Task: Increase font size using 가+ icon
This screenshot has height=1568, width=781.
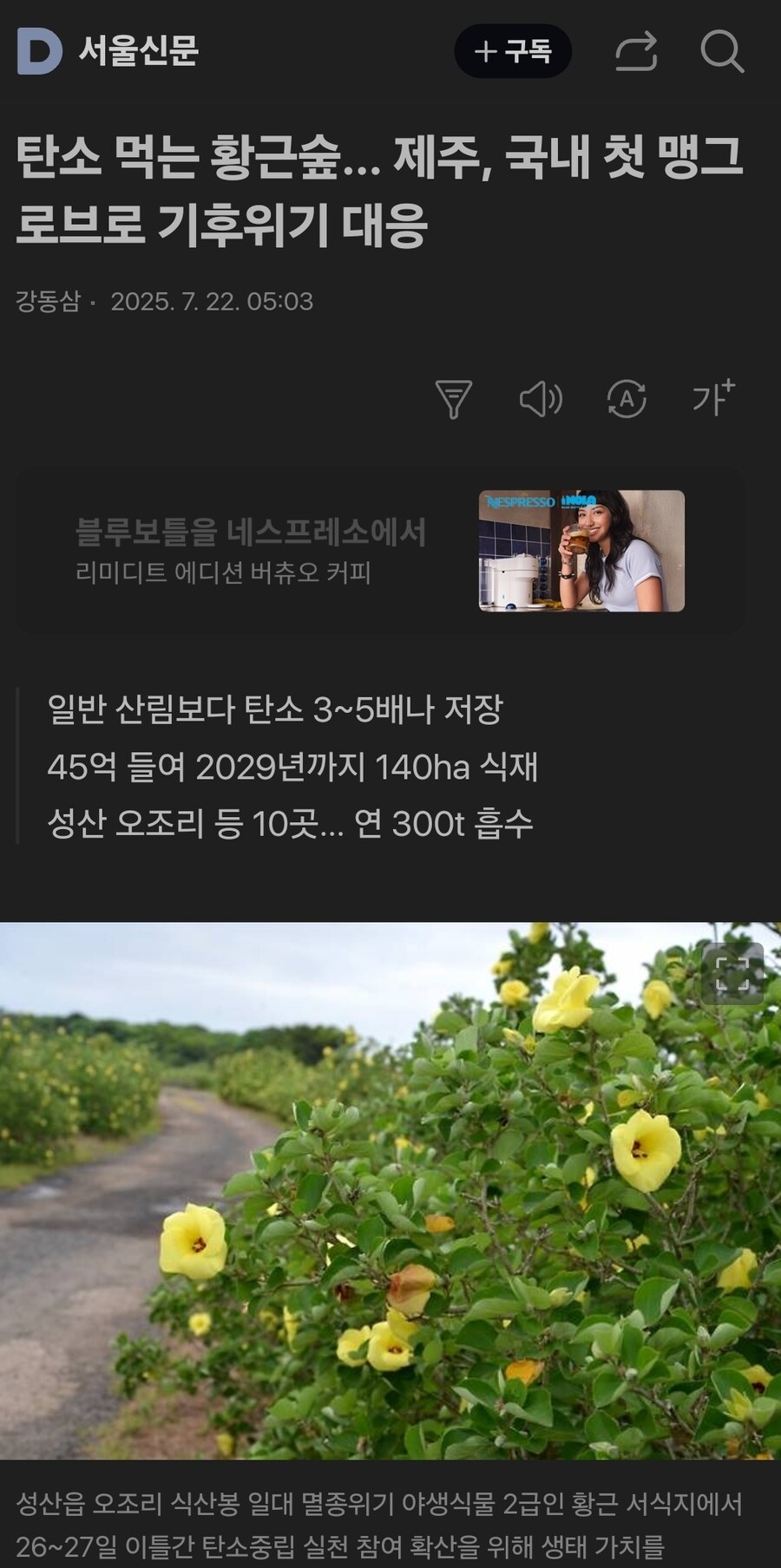Action: (x=713, y=400)
